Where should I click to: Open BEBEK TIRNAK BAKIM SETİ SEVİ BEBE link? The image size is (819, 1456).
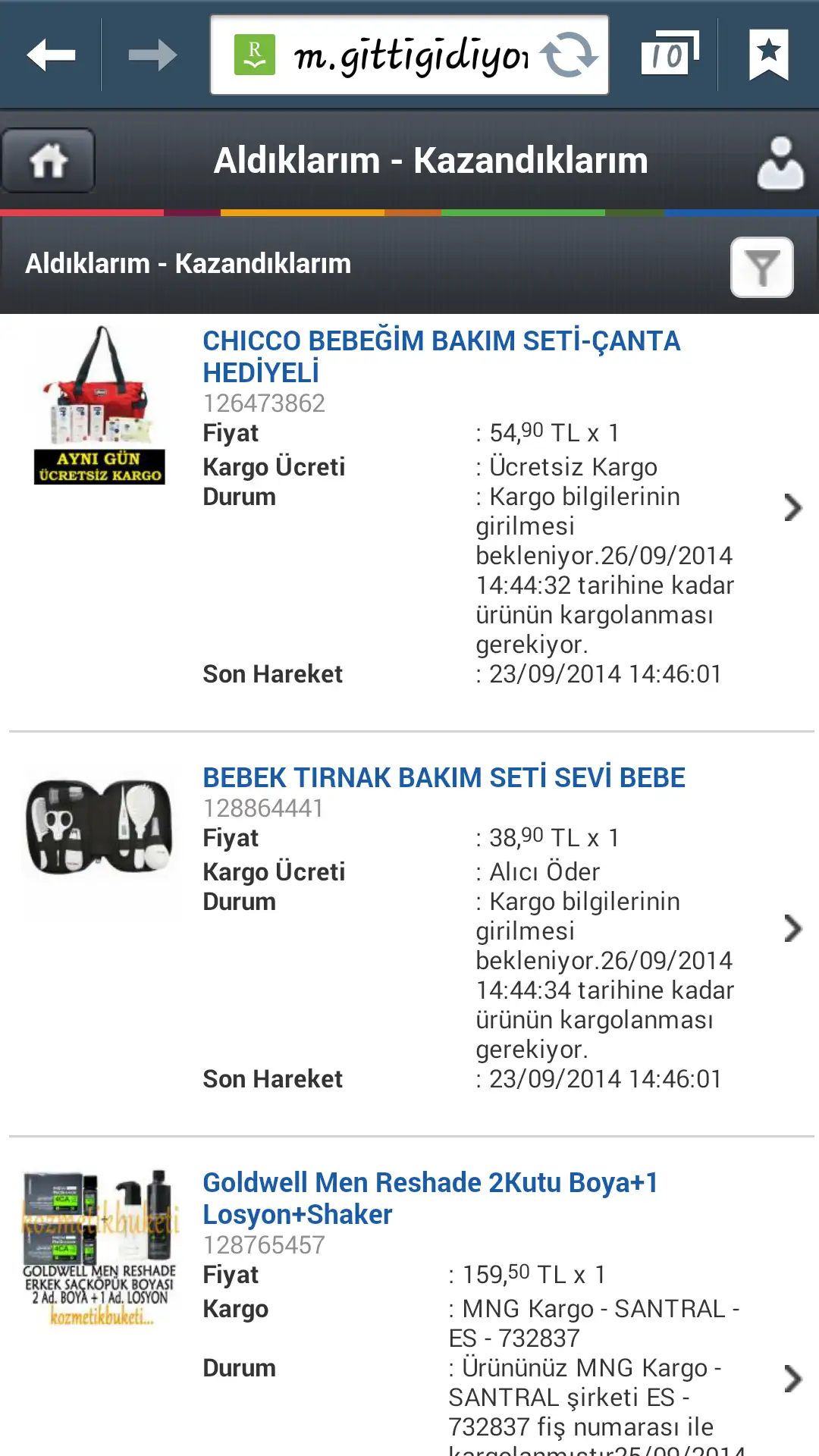[x=444, y=777]
